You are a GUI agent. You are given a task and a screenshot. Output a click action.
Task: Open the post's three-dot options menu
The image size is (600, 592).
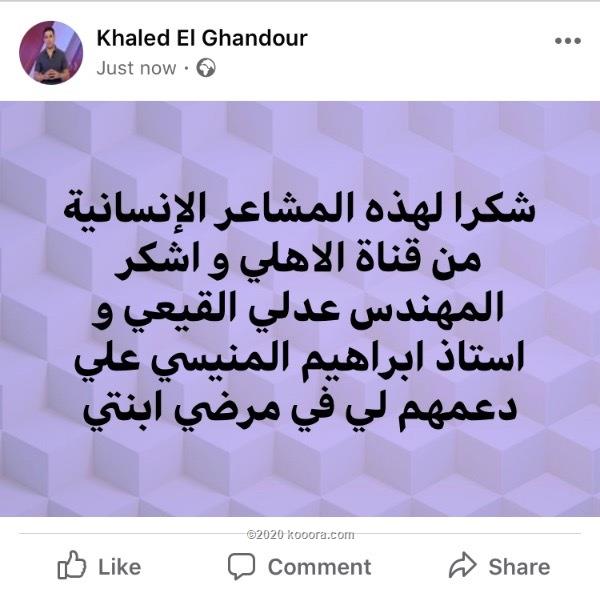(567, 42)
